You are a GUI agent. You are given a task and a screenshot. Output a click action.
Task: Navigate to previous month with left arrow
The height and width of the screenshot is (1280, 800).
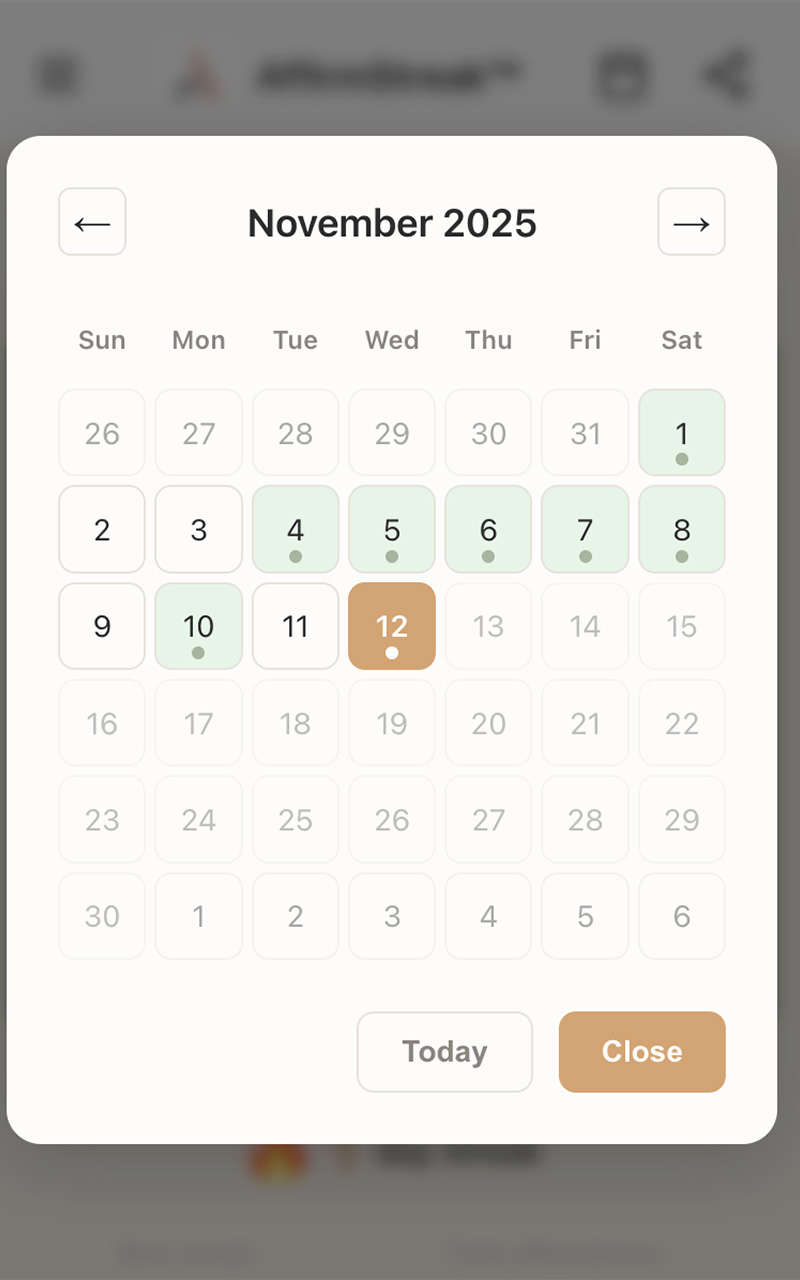tap(92, 222)
